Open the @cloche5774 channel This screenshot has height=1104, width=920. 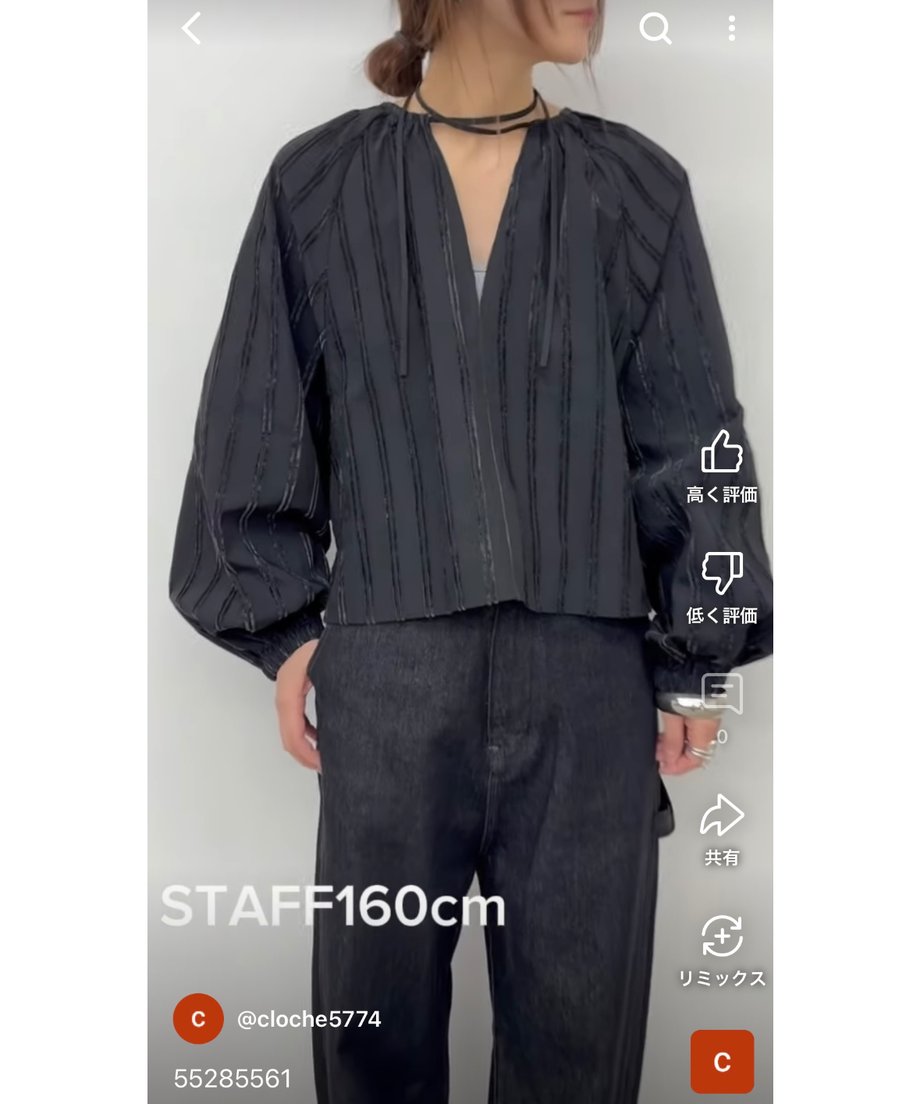pos(308,1019)
